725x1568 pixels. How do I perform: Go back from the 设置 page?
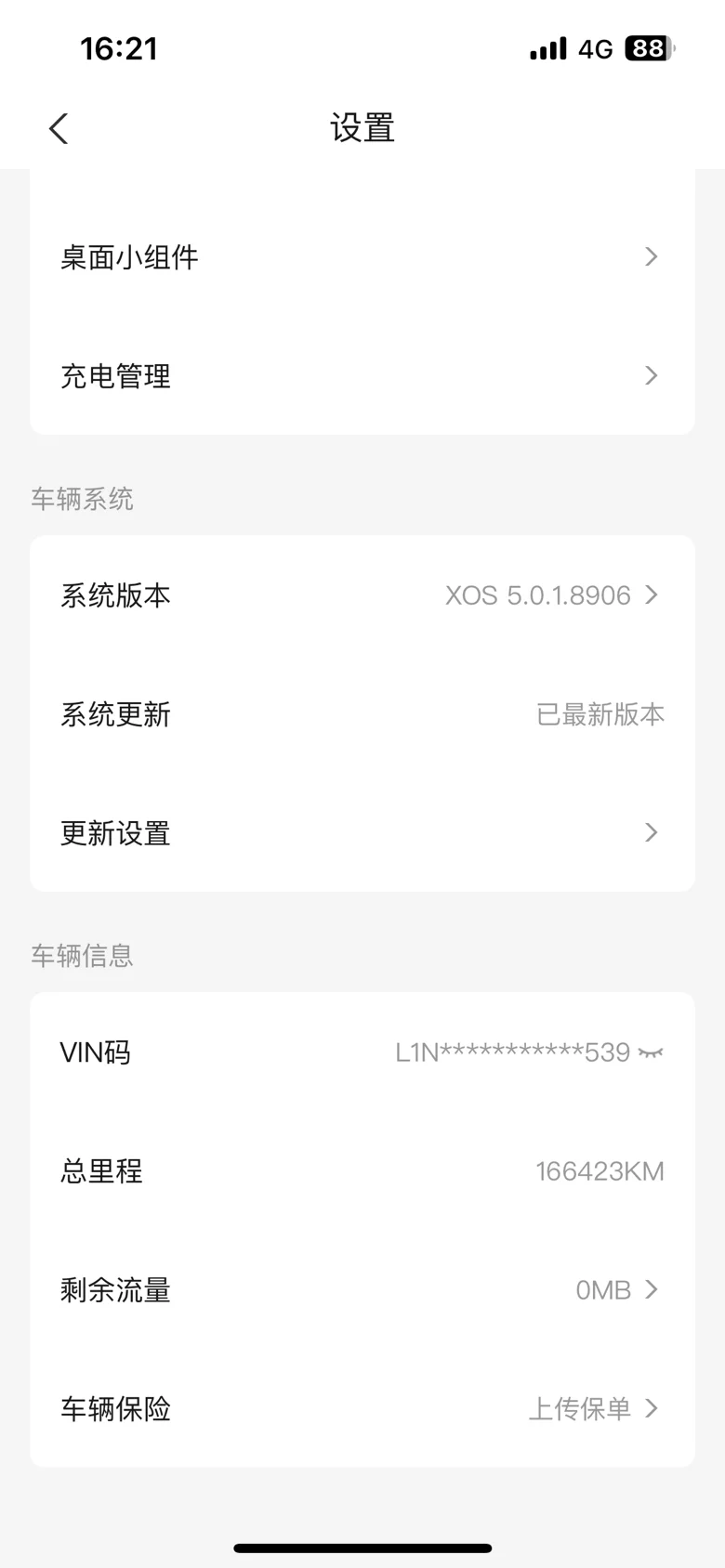pos(59,128)
